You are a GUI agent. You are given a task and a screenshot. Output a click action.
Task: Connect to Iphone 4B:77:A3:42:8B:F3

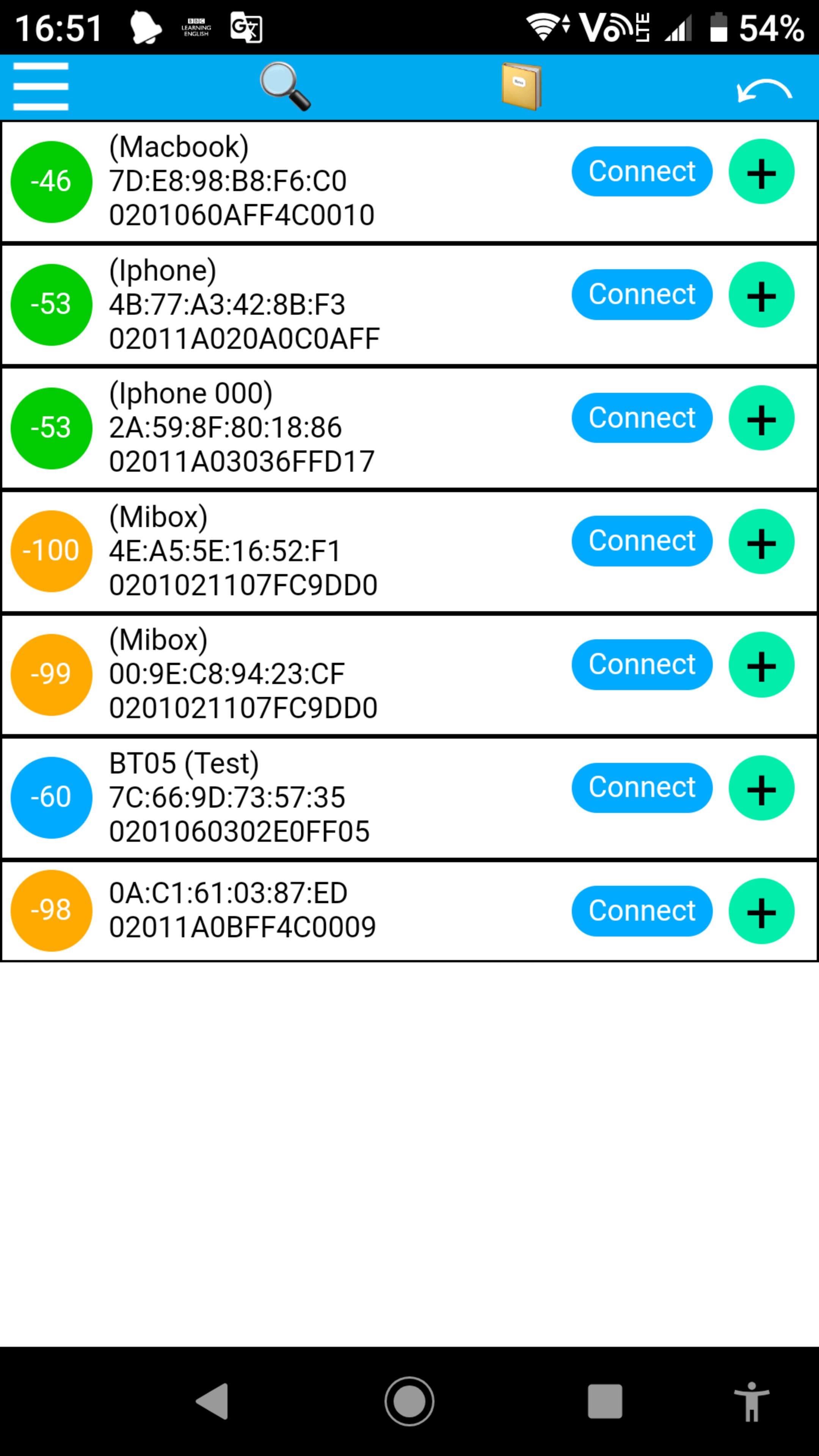pyautogui.click(x=642, y=295)
